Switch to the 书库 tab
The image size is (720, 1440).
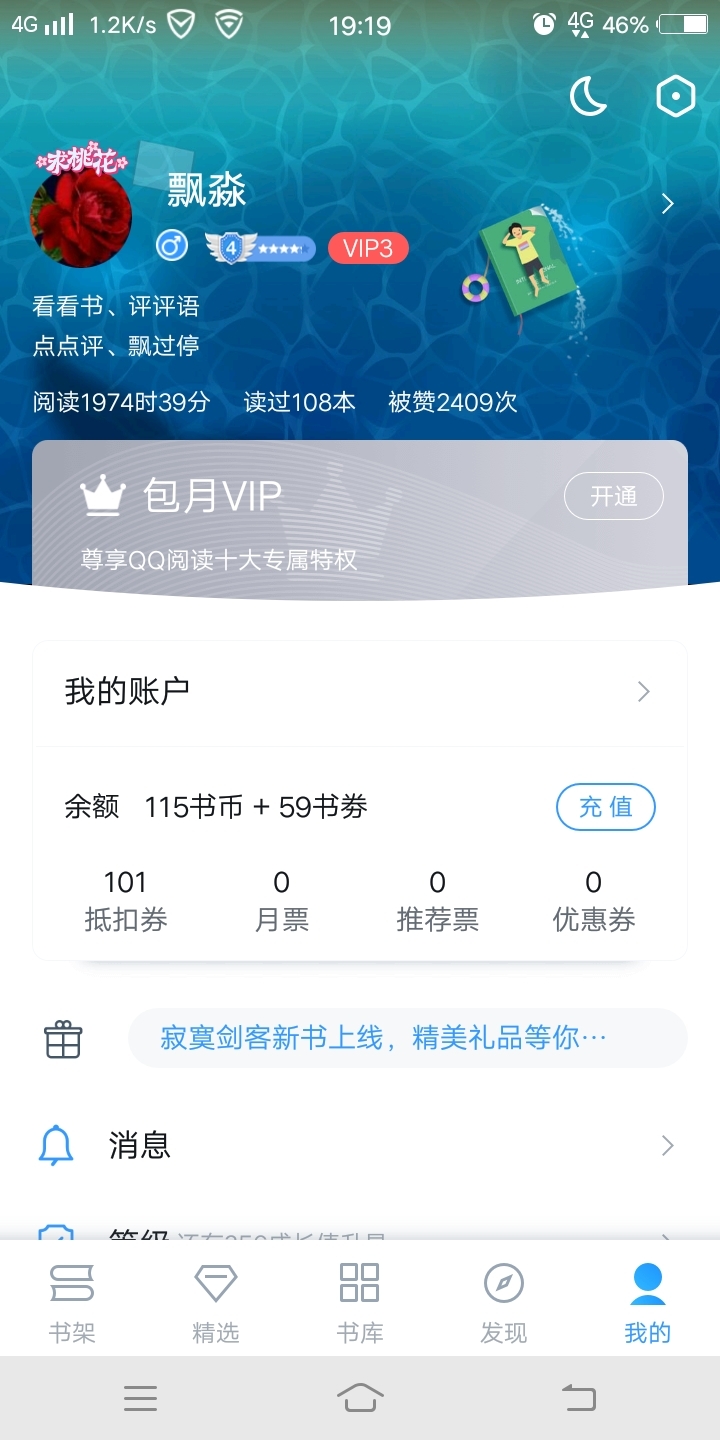point(360,1302)
